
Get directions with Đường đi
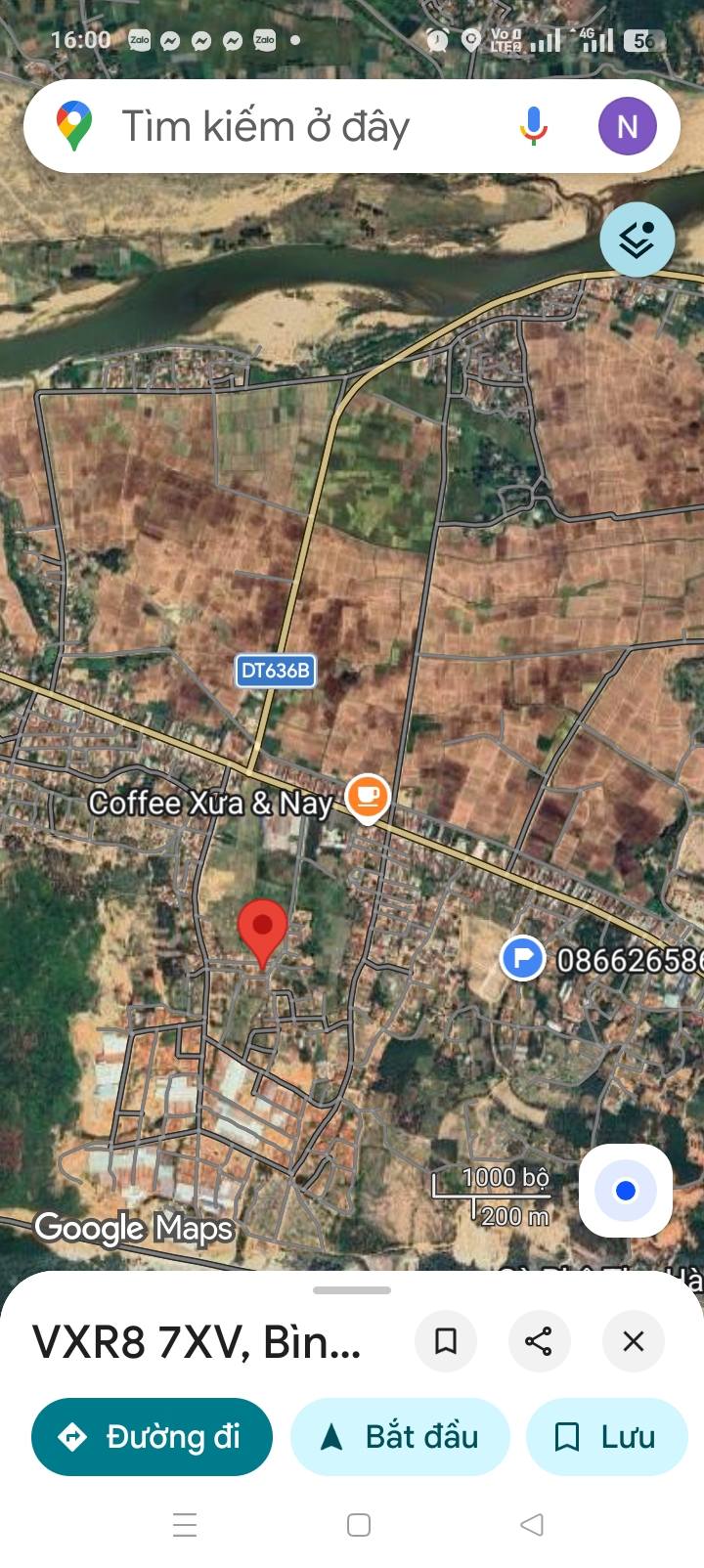click(152, 1437)
